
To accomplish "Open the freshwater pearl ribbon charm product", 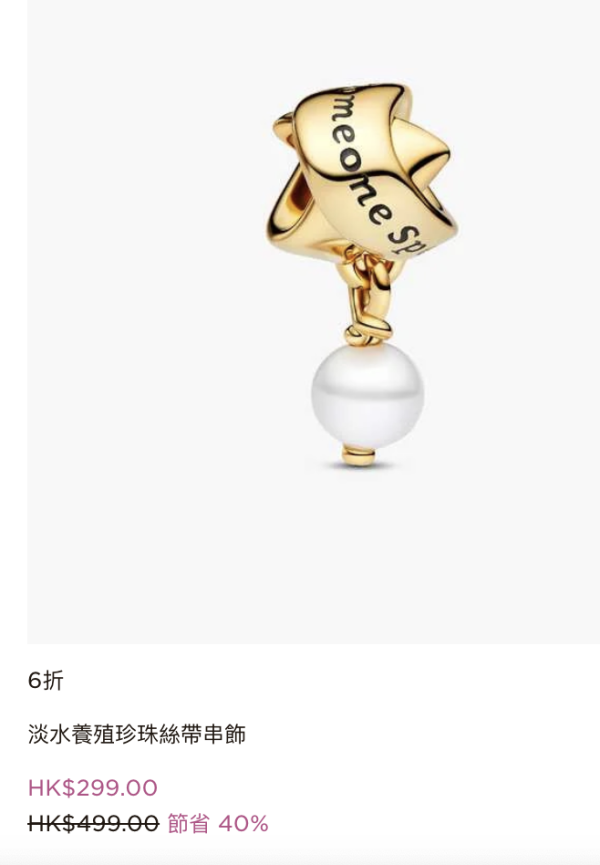I will [x=137, y=735].
